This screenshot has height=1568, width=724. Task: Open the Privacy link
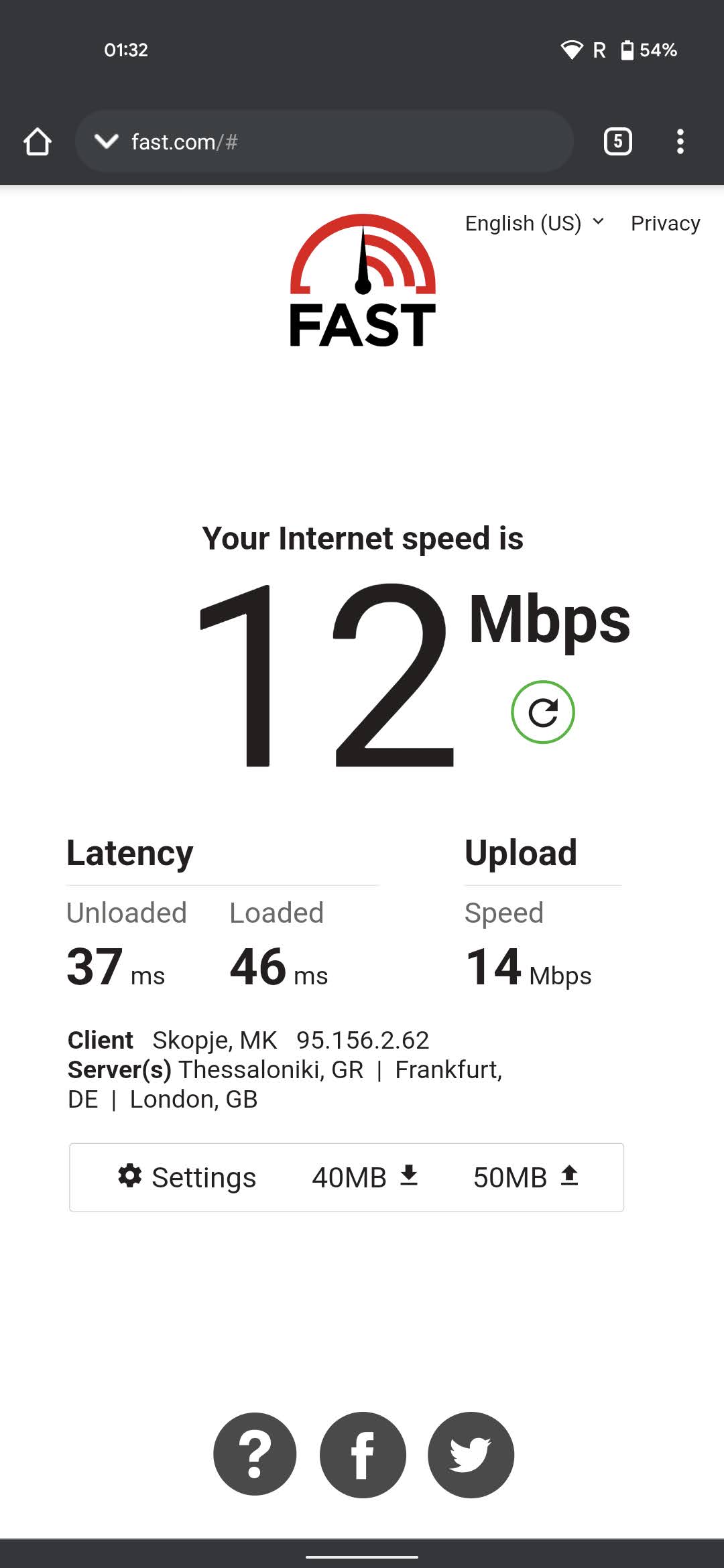pyautogui.click(x=665, y=223)
